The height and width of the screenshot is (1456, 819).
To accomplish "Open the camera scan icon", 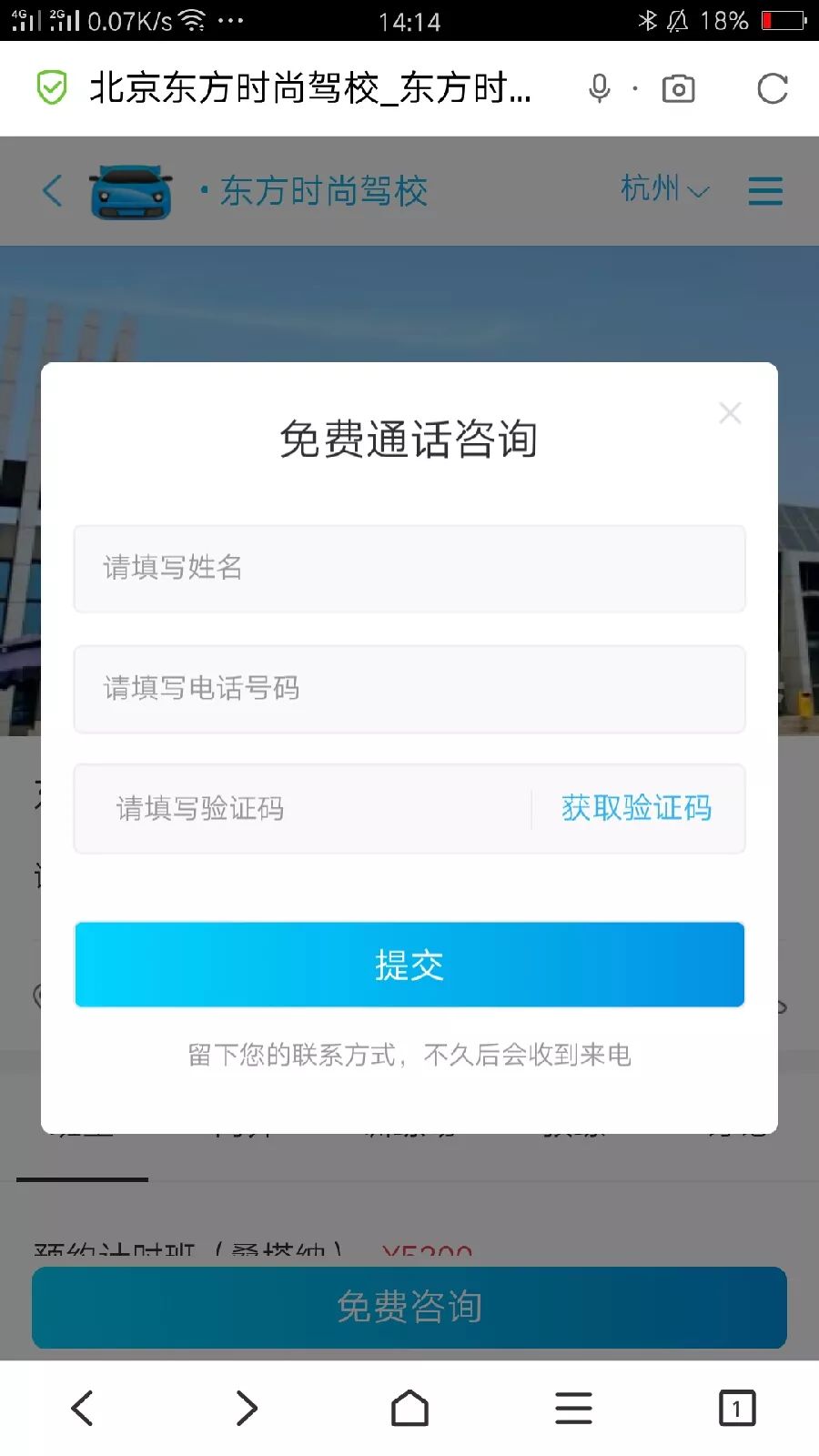I will 678,89.
